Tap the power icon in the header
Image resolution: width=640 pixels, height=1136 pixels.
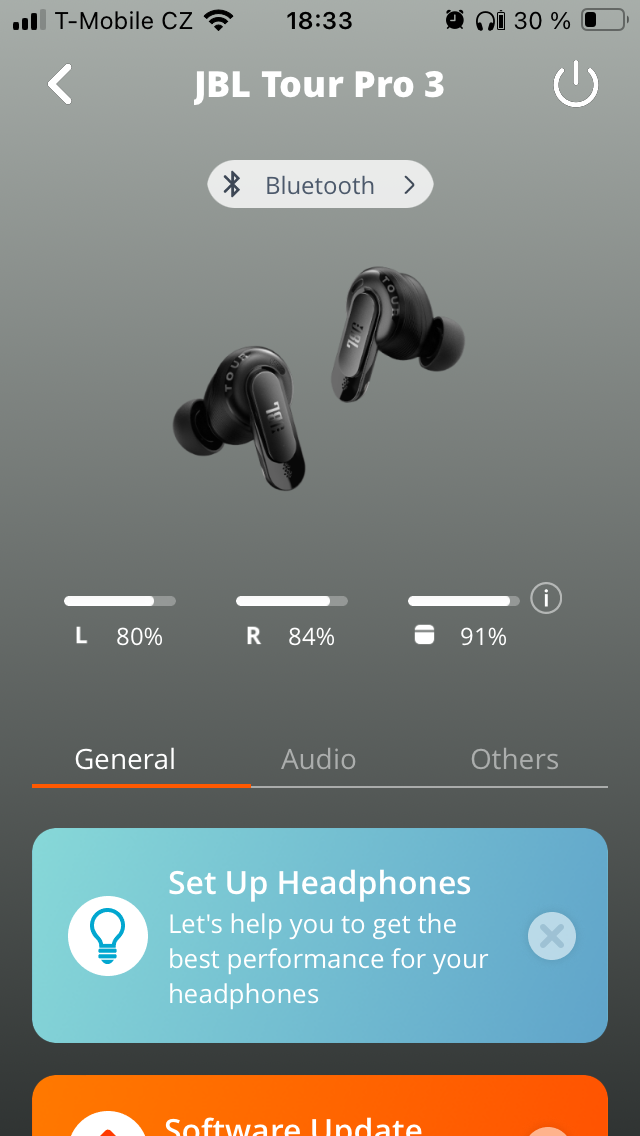576,86
